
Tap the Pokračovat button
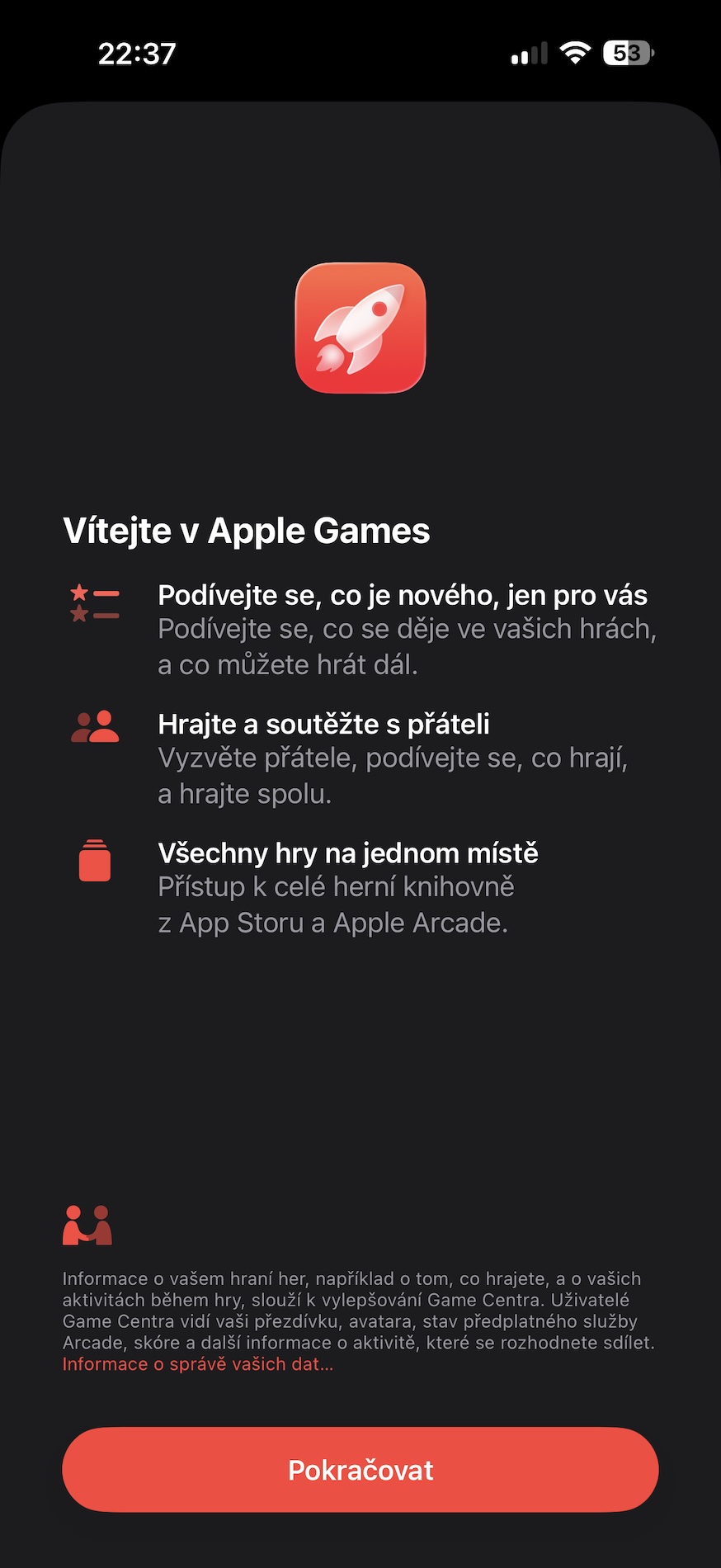point(360,1470)
